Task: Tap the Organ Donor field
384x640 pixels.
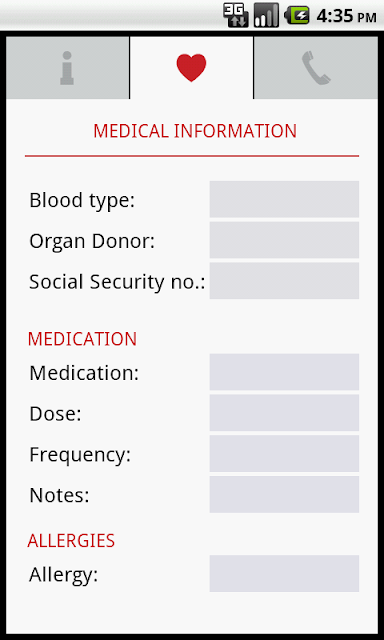Action: pos(284,240)
